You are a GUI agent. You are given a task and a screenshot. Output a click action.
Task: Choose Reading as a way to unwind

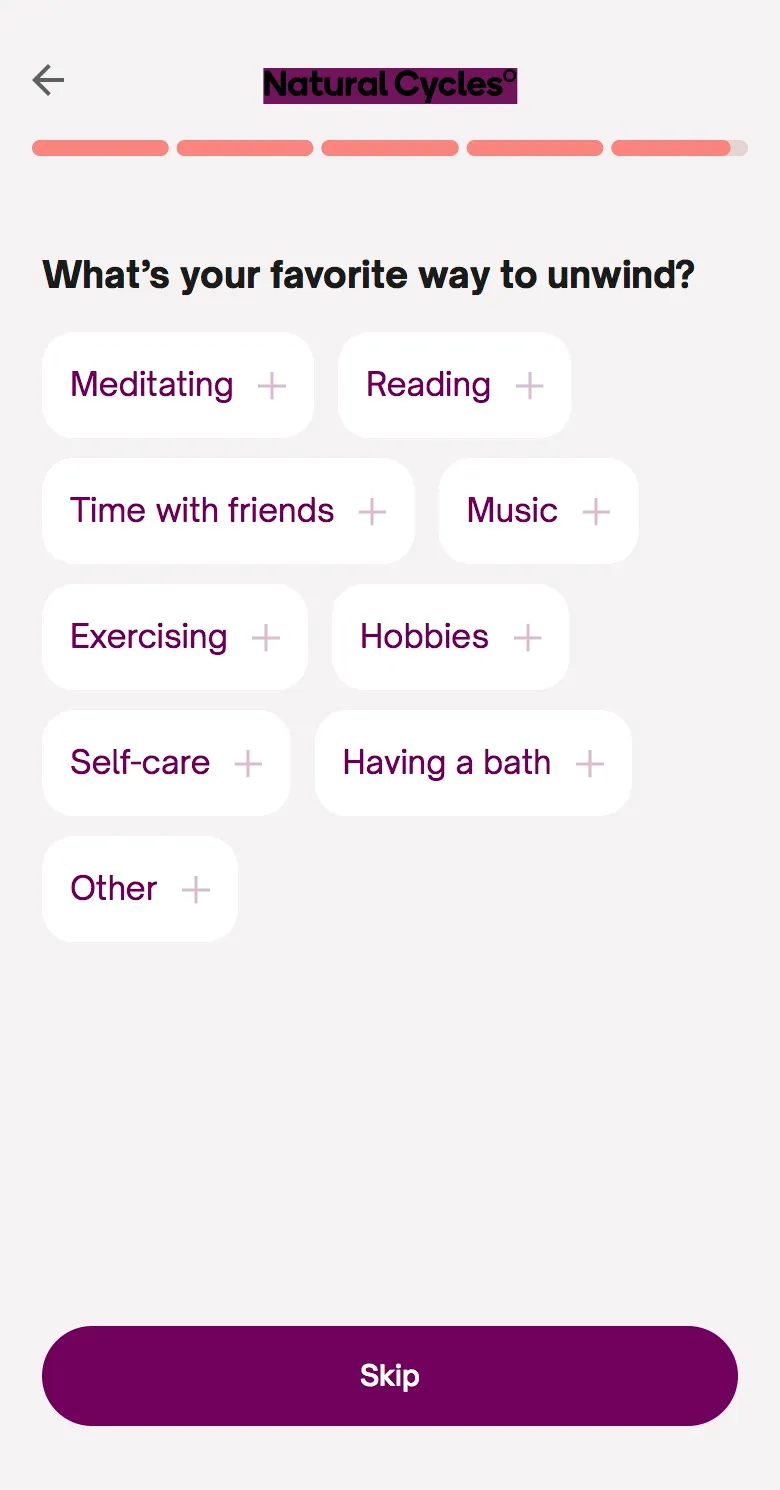coord(455,385)
